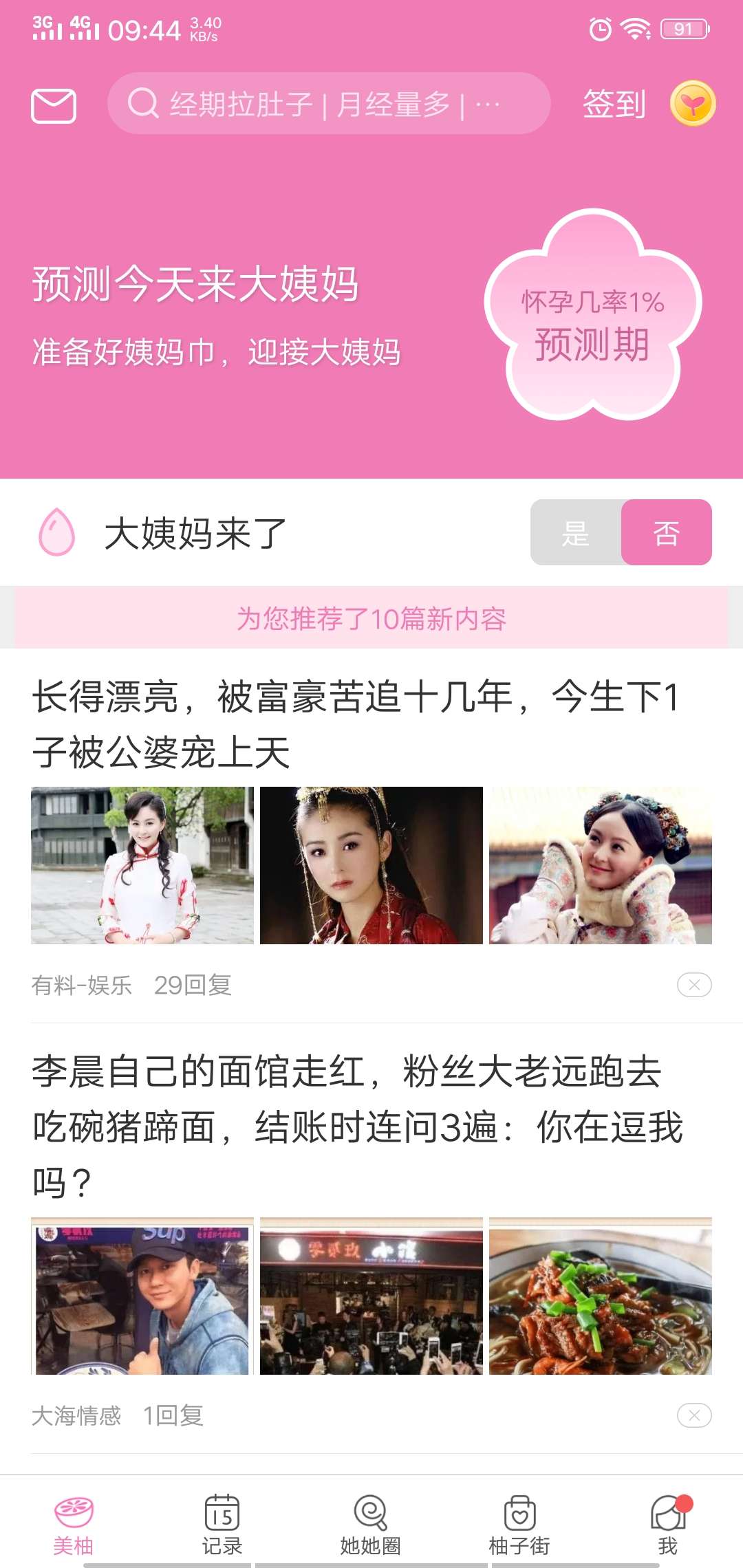Viewport: 743px width, 1568px height.
Task: Dismiss the 富豪苦追 entertainment article
Action: [x=696, y=985]
